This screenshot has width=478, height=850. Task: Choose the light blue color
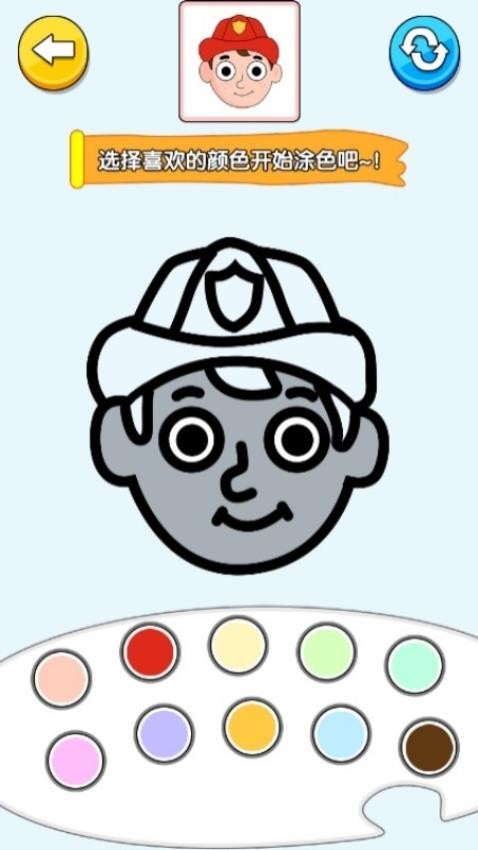point(341,733)
